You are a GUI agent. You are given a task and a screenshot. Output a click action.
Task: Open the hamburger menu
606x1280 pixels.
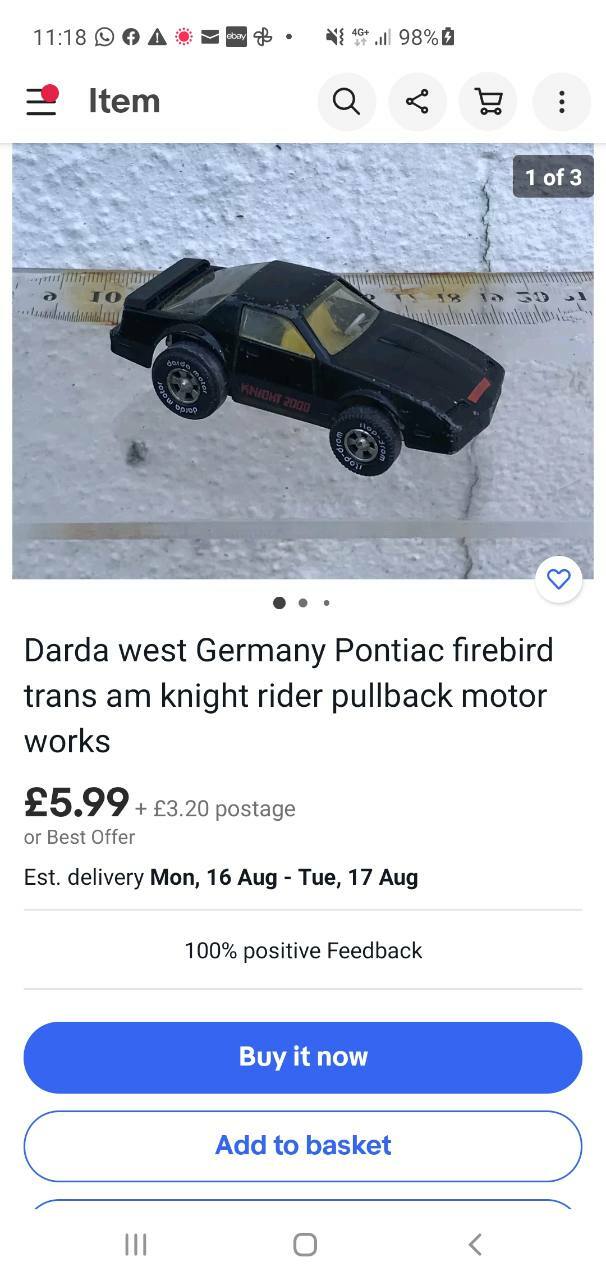41,100
